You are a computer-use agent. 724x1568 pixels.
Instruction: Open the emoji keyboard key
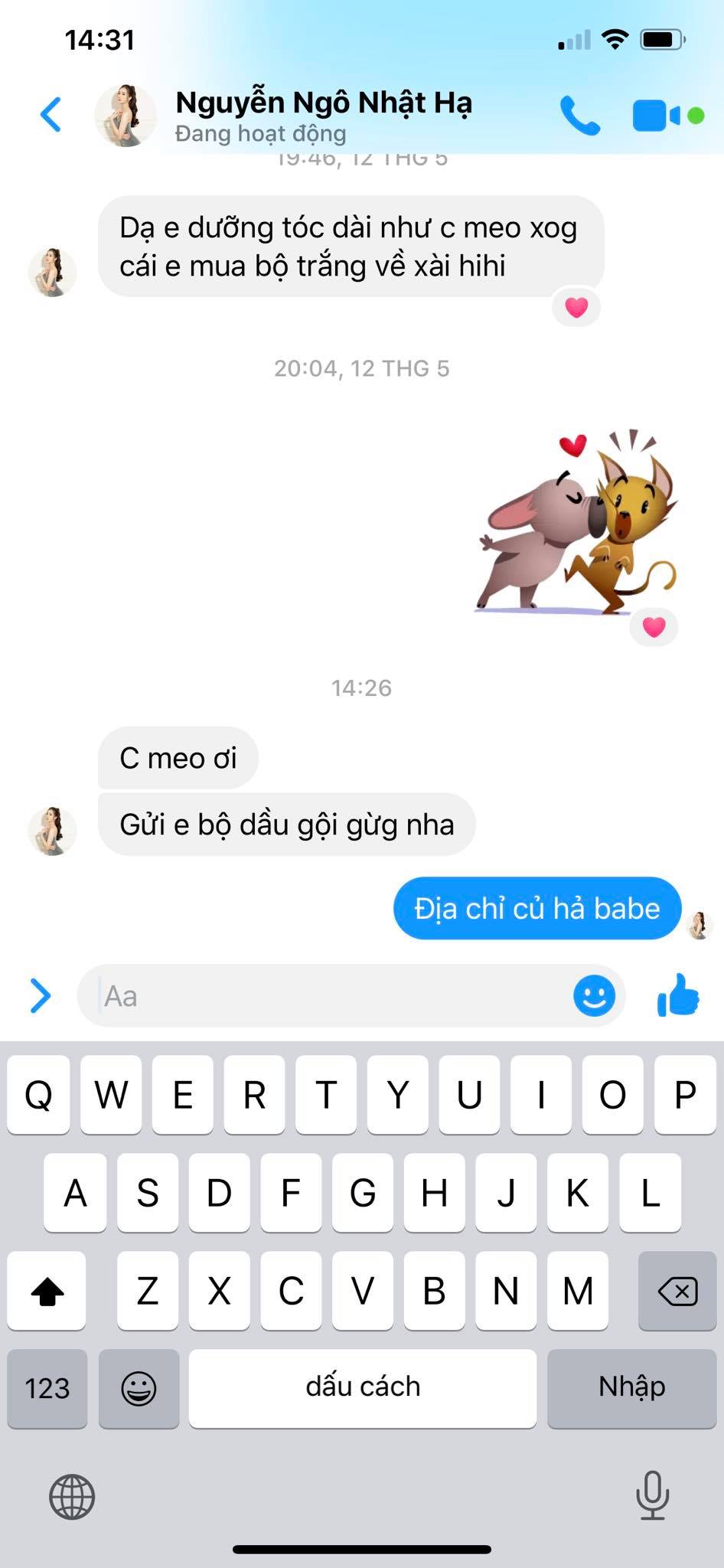click(x=139, y=1388)
